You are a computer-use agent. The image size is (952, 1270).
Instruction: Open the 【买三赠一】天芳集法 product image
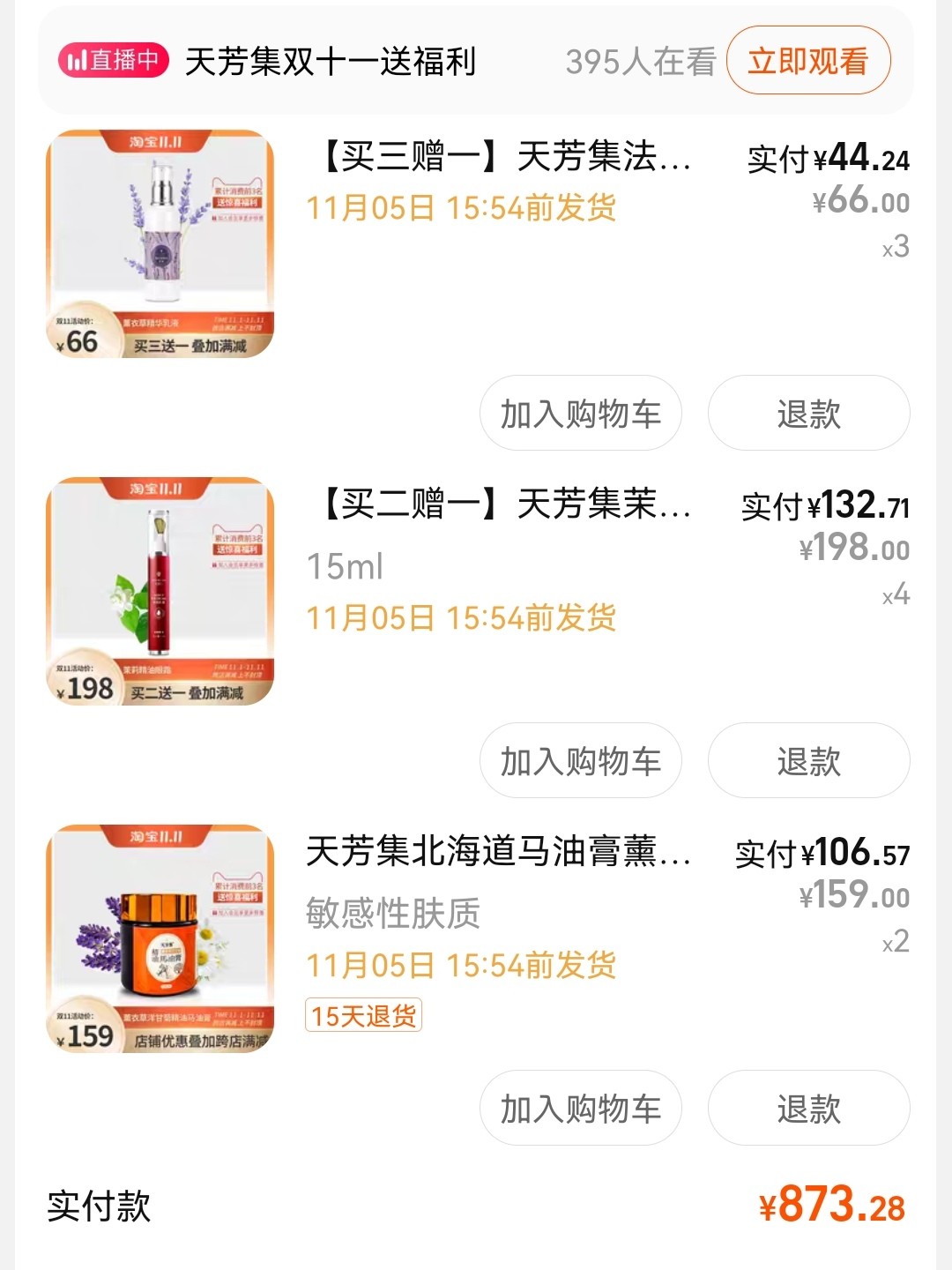[x=160, y=244]
